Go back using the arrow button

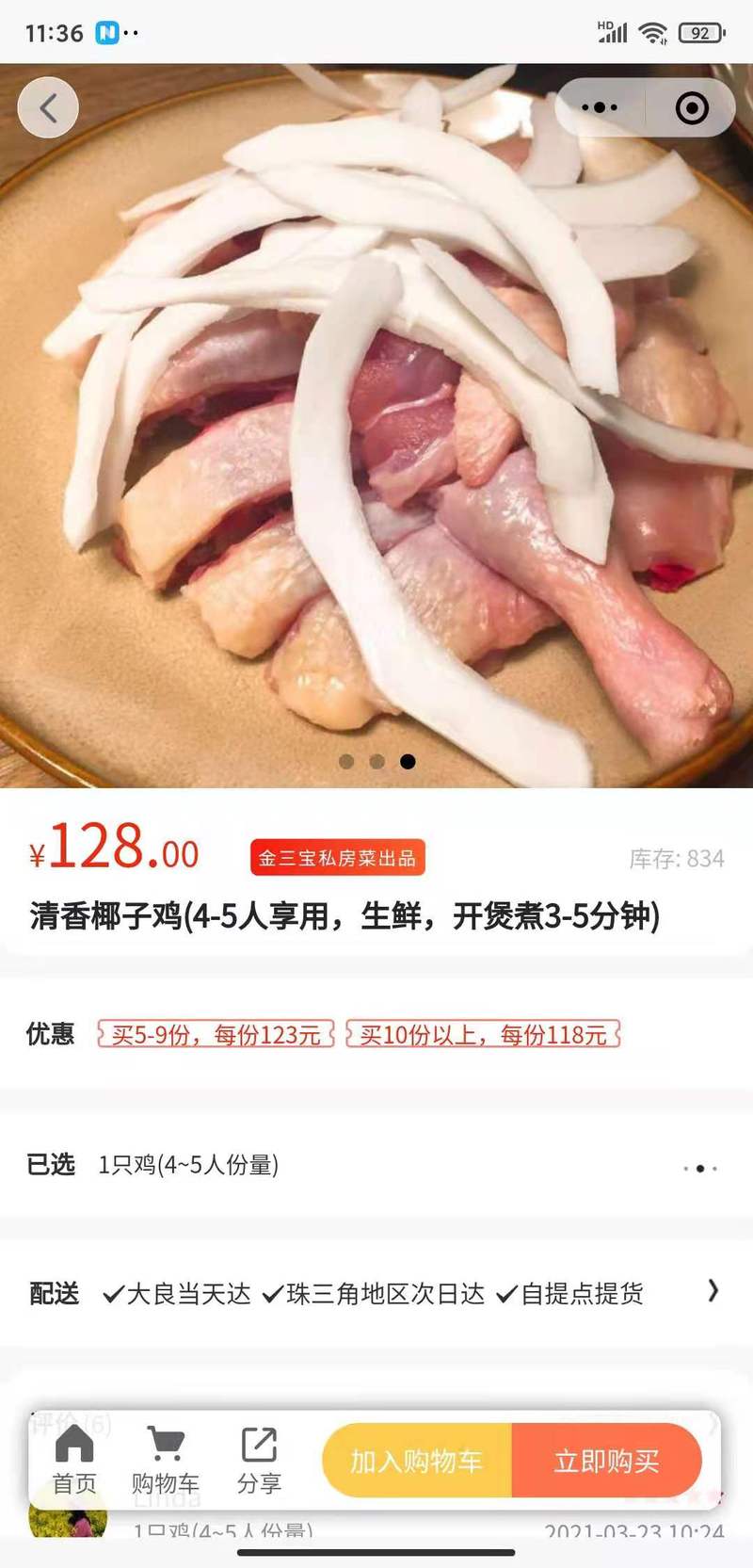48,108
